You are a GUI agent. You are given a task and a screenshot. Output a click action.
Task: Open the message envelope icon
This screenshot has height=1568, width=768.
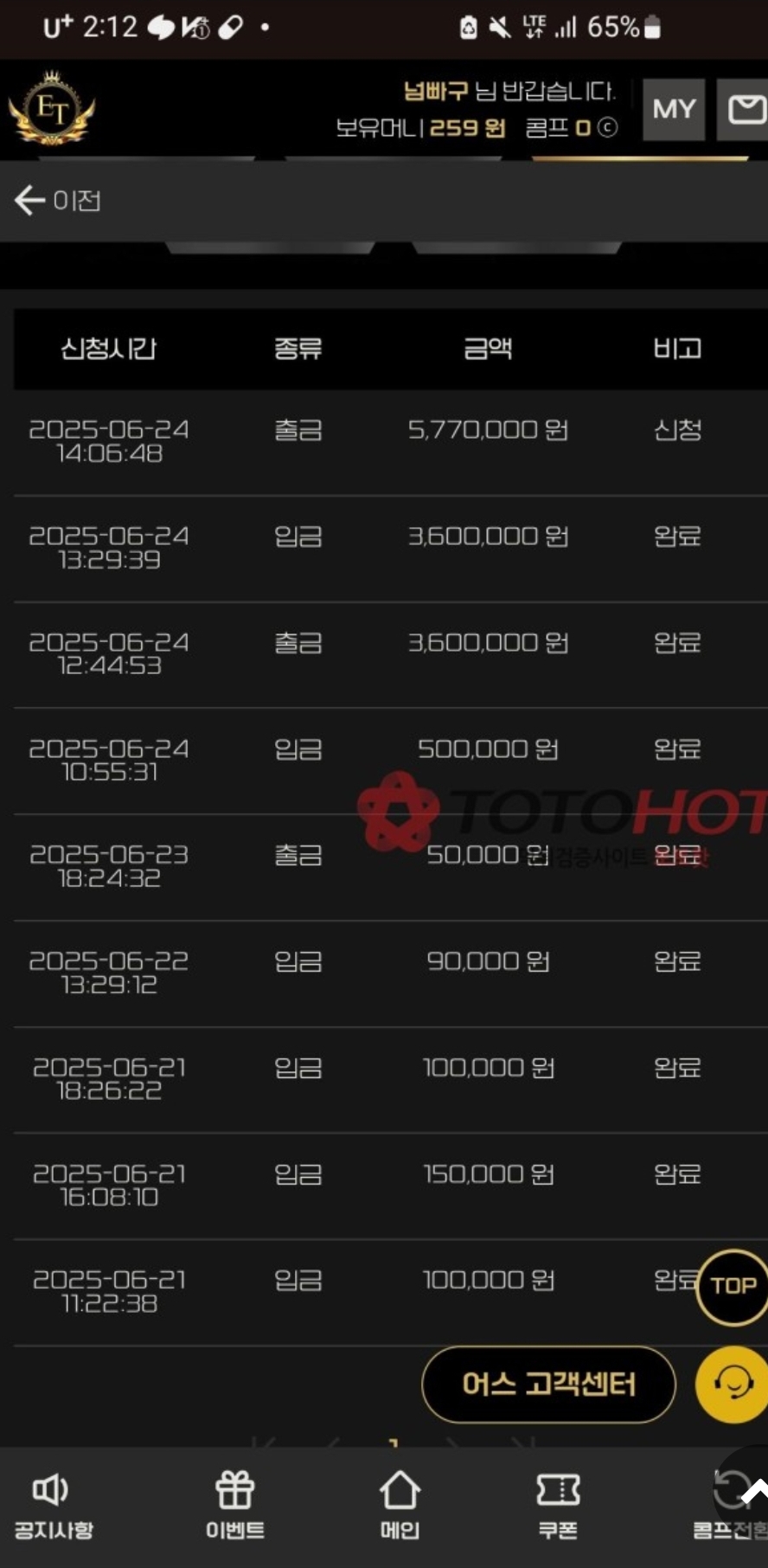745,109
